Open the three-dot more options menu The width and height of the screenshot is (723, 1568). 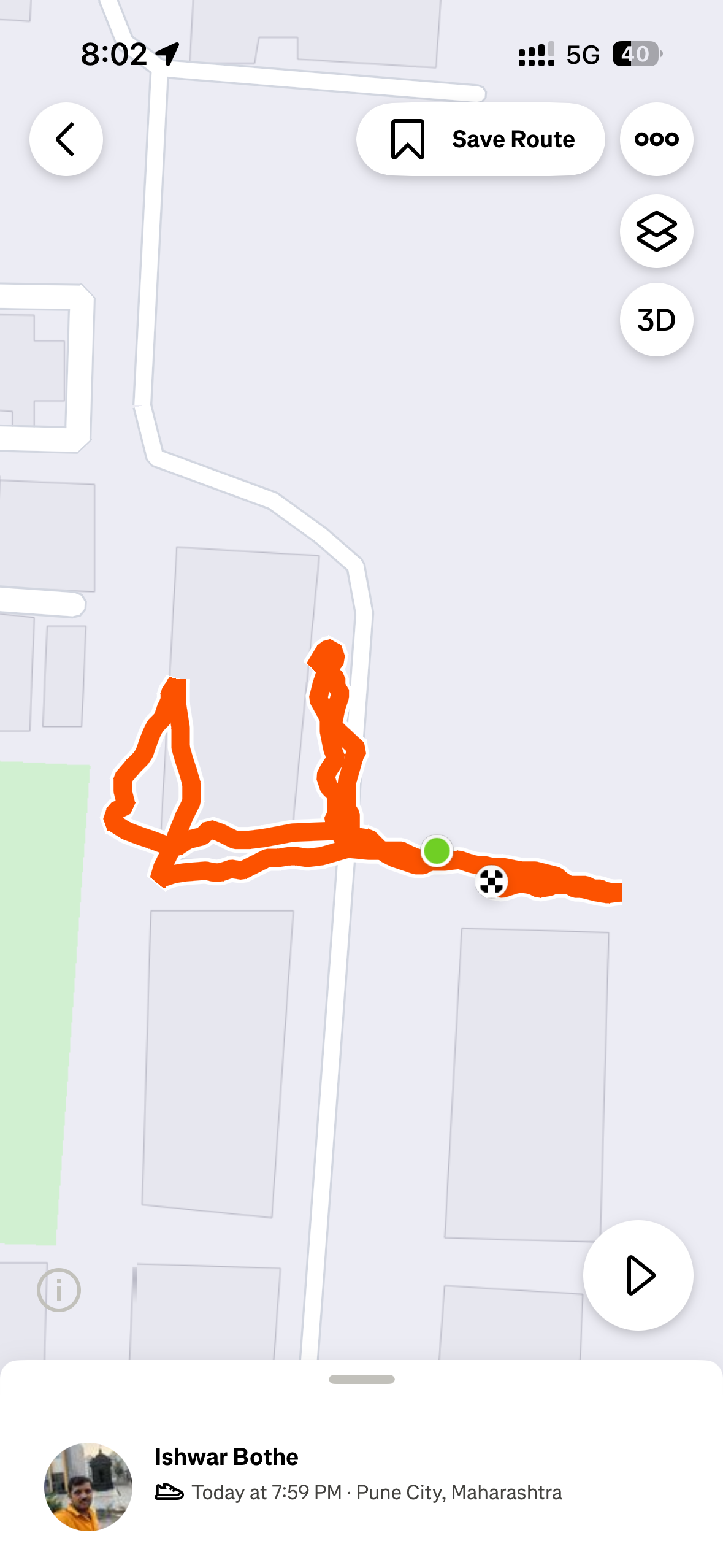click(x=656, y=139)
